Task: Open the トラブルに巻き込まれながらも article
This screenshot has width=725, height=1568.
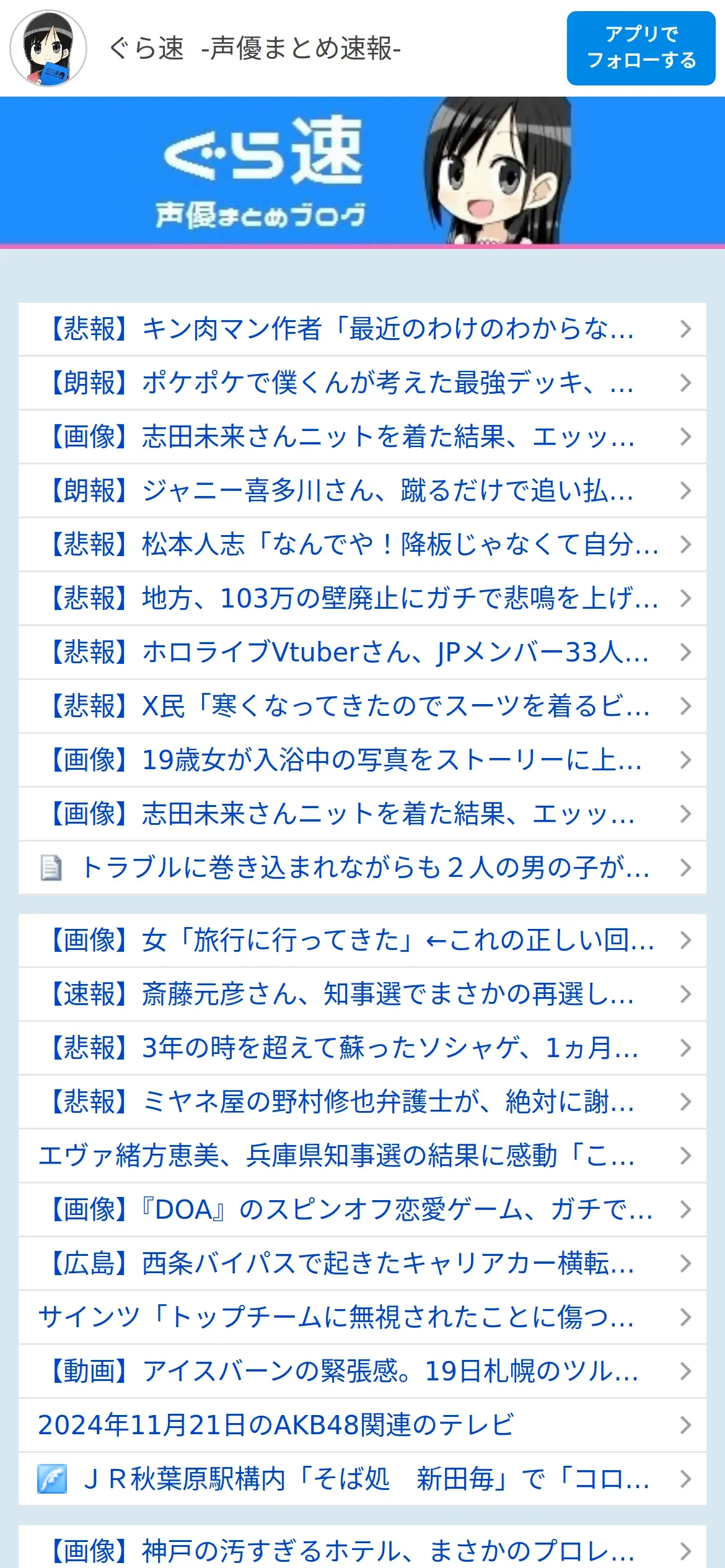Action: click(x=362, y=868)
